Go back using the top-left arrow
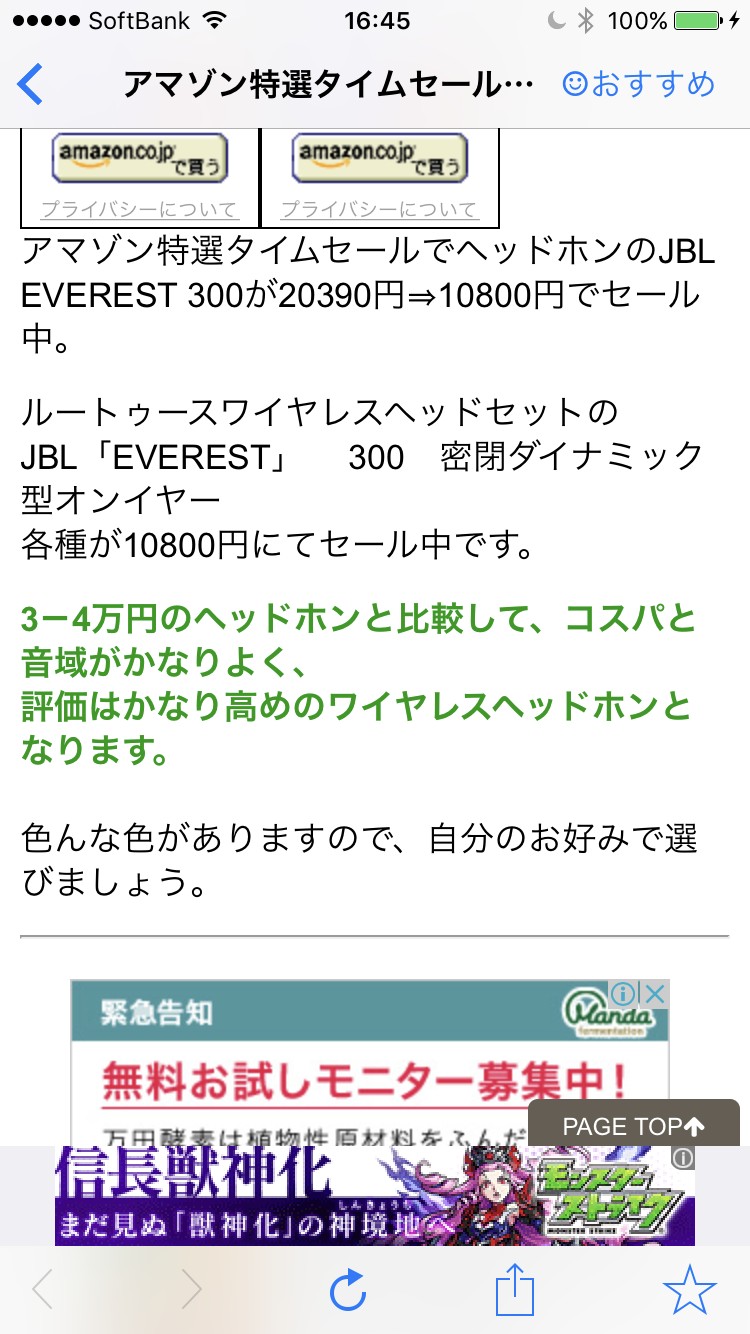The width and height of the screenshot is (750, 1334). (x=32, y=84)
